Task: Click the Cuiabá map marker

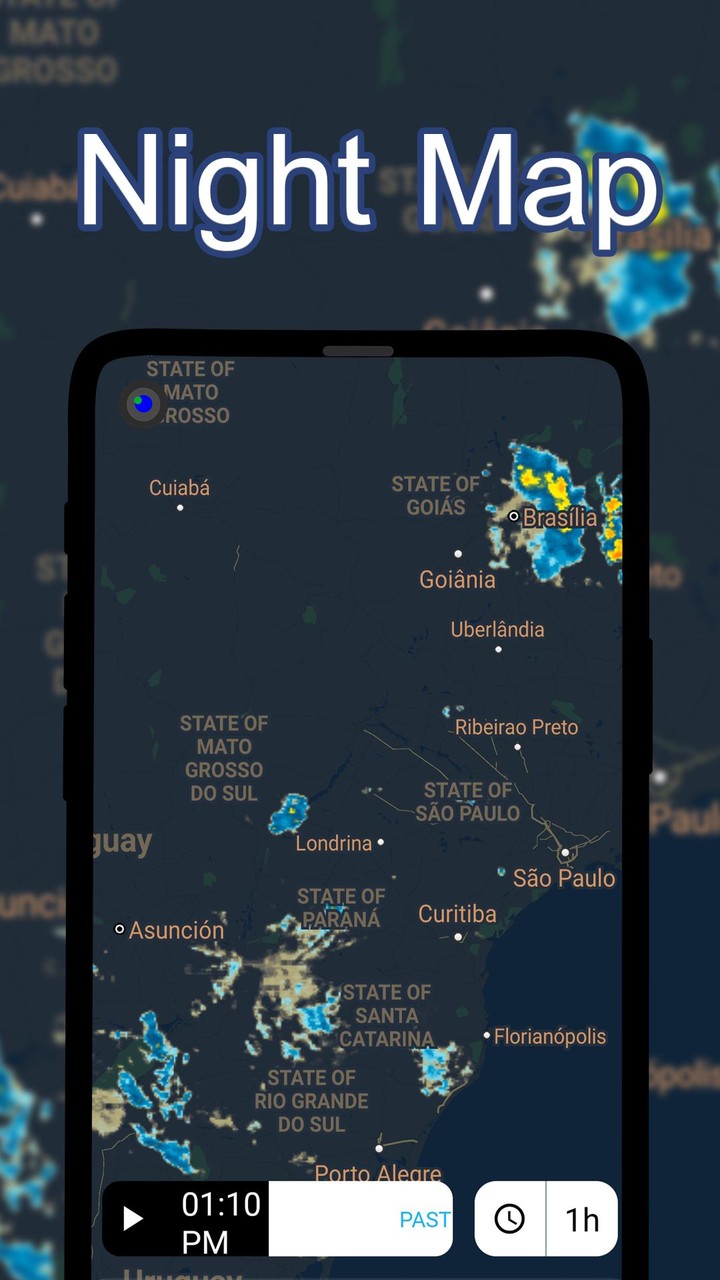Action: coord(180,507)
